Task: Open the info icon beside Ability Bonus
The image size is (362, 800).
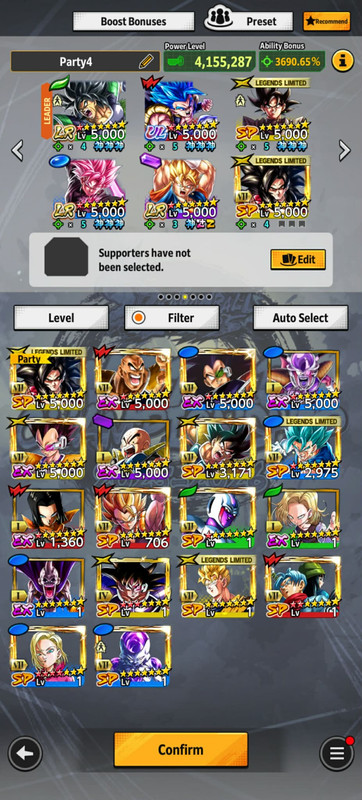Action: [343, 61]
